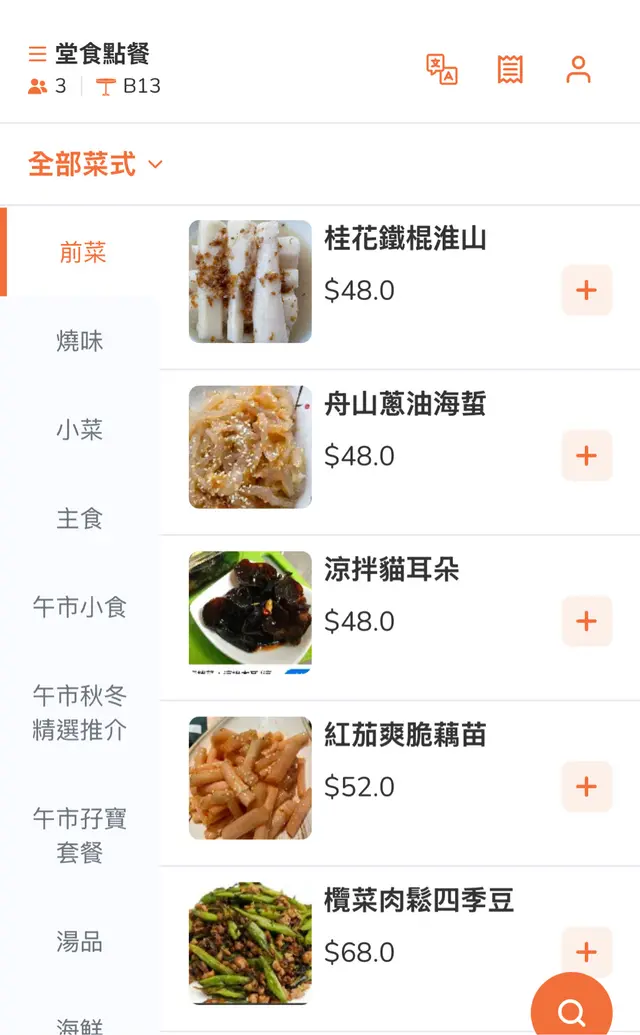Image resolution: width=640 pixels, height=1035 pixels.
Task: Show the 湯品 category
Action: point(80,941)
